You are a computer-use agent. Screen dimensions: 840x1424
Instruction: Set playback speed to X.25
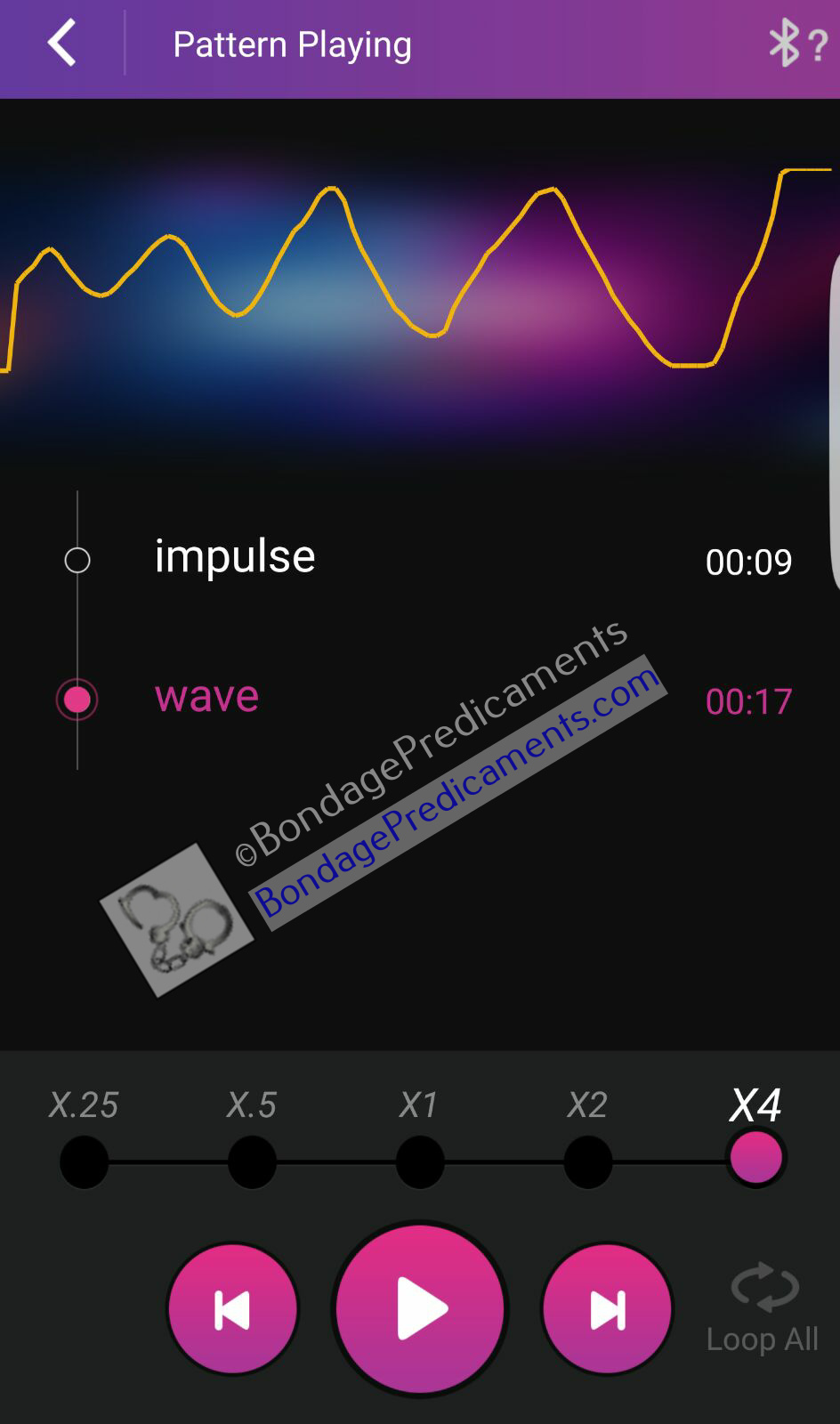click(84, 1160)
